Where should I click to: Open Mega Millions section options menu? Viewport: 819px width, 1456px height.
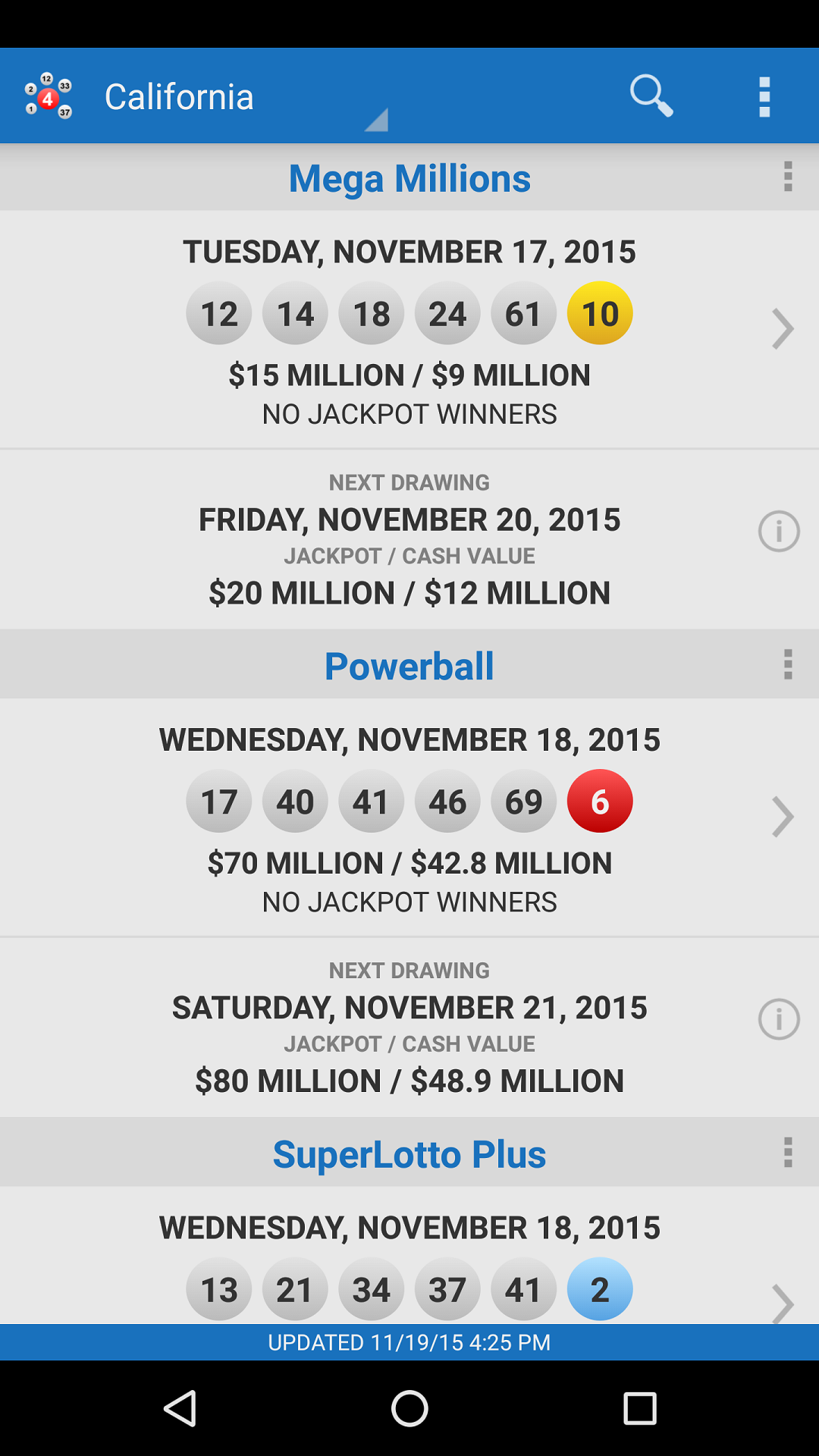pyautogui.click(x=788, y=177)
